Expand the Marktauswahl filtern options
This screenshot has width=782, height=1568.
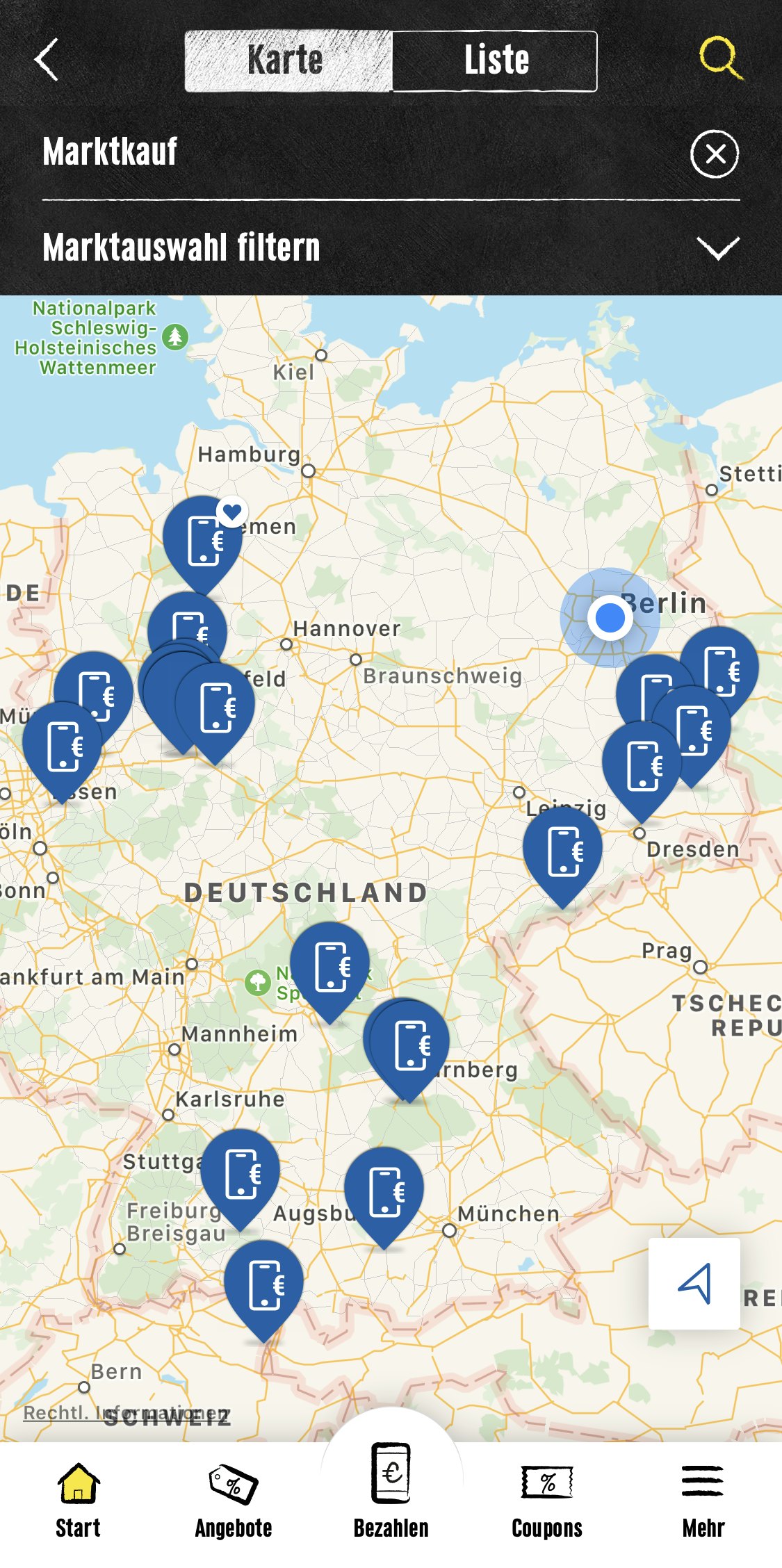pyautogui.click(x=717, y=247)
